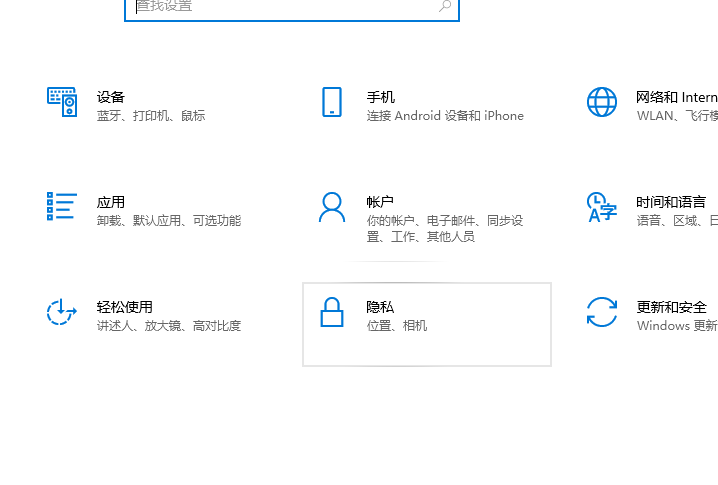Open 应用 settings
This screenshot has width=718, height=485.
(x=110, y=203)
